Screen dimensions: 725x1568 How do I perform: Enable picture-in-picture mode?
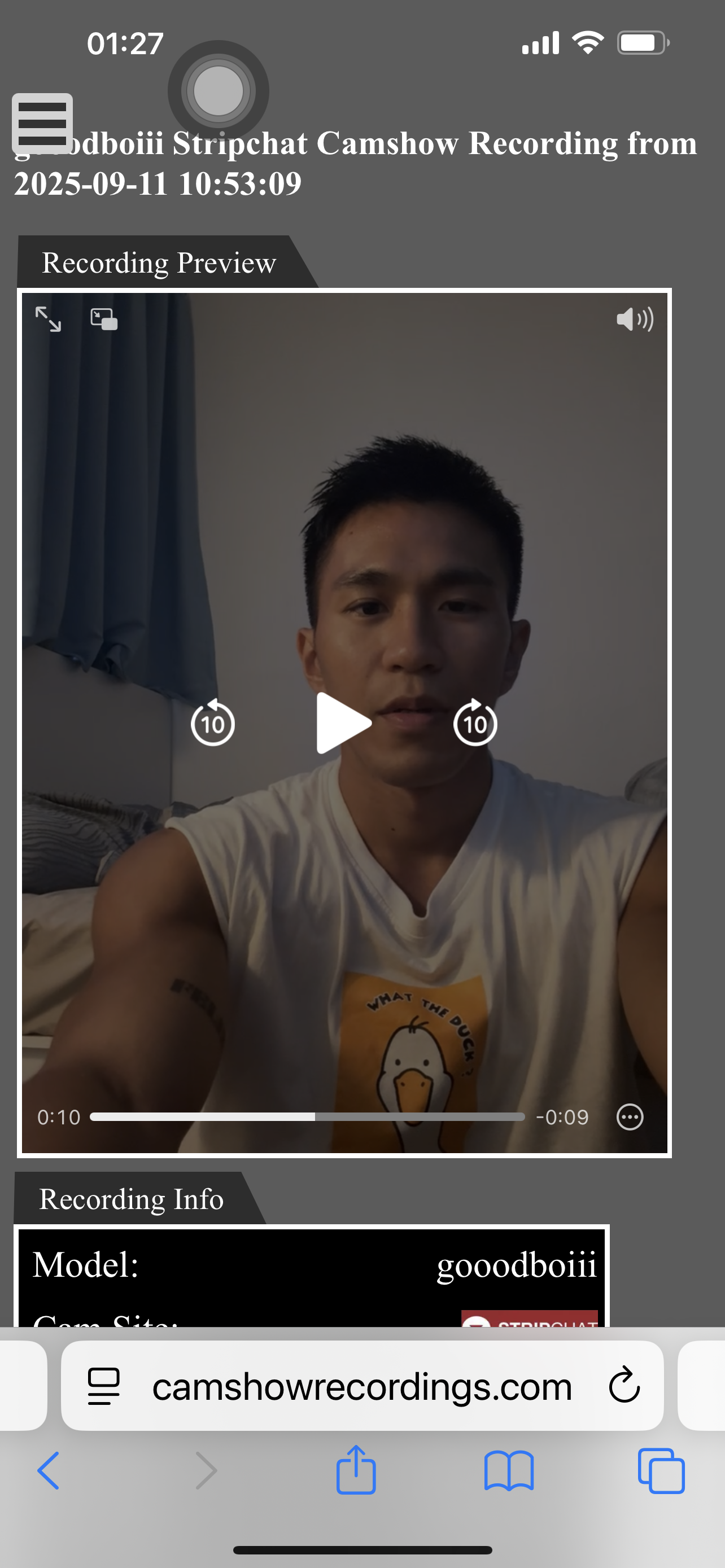pyautogui.click(x=104, y=319)
